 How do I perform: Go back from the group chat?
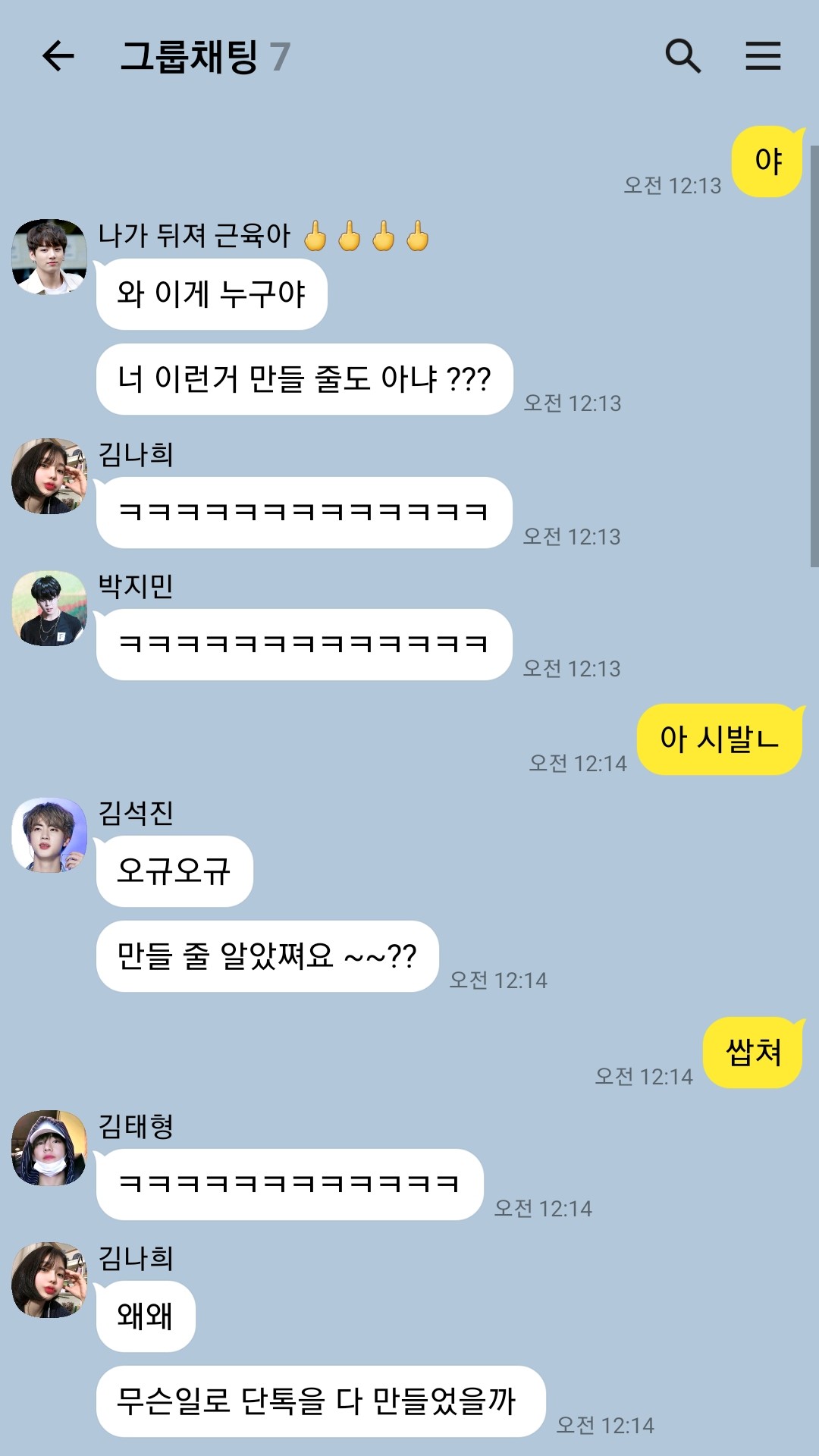pos(58,56)
